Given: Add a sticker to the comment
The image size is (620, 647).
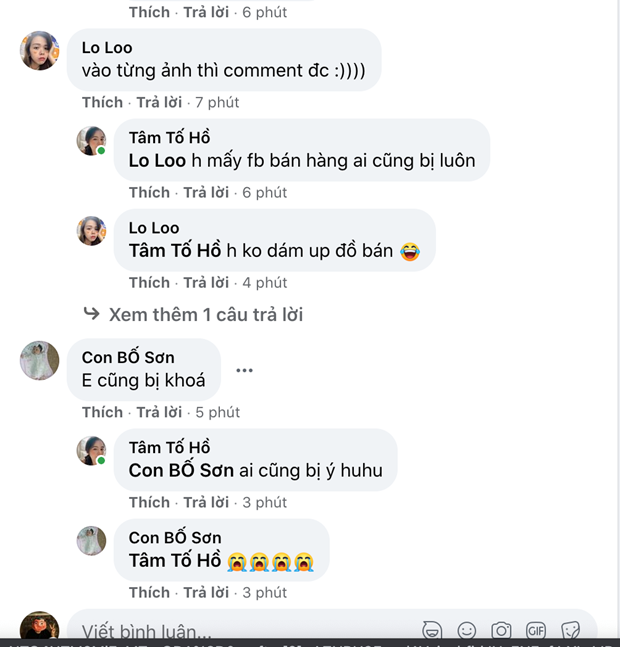Looking at the screenshot, I should click(x=570, y=631).
